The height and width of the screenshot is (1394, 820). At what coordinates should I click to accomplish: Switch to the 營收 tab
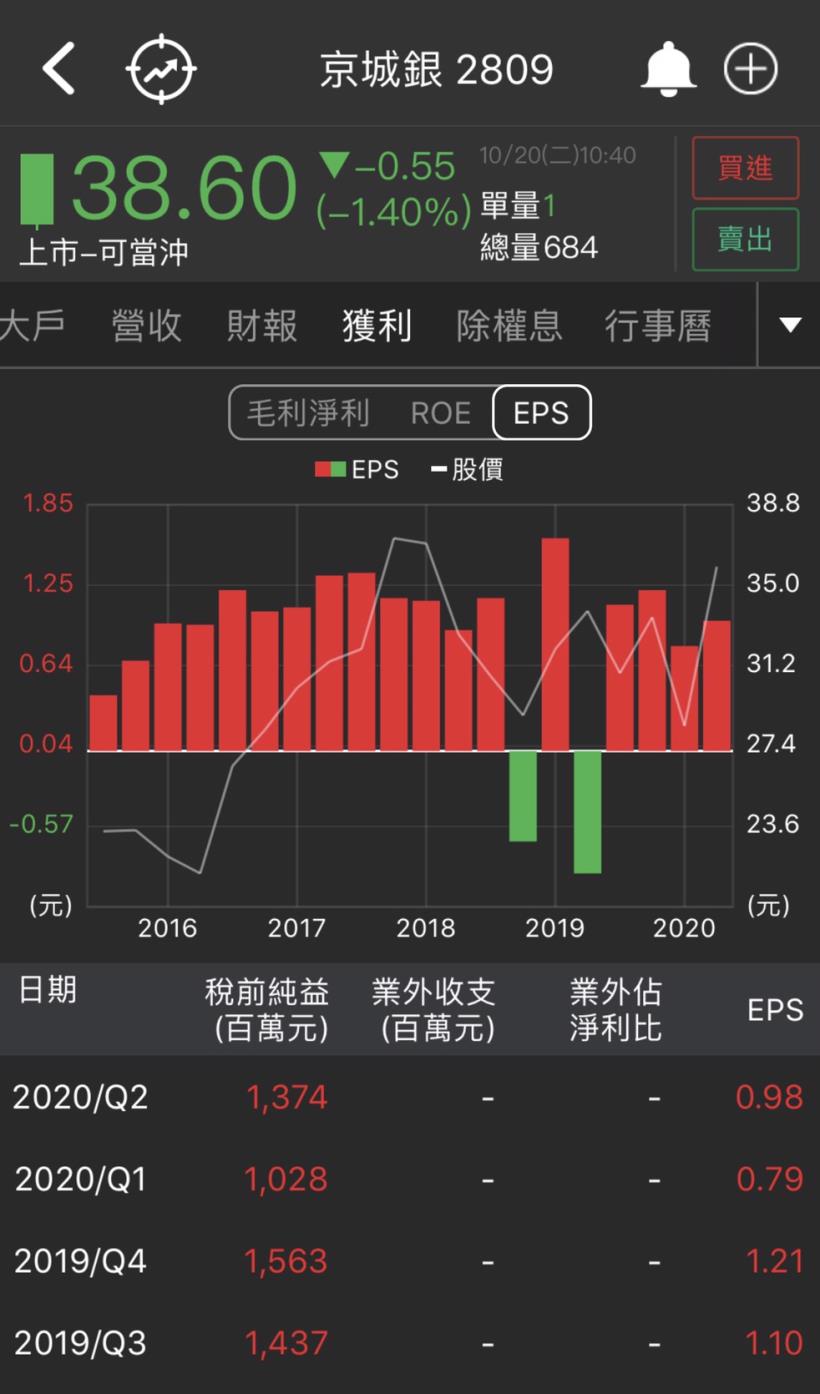147,326
